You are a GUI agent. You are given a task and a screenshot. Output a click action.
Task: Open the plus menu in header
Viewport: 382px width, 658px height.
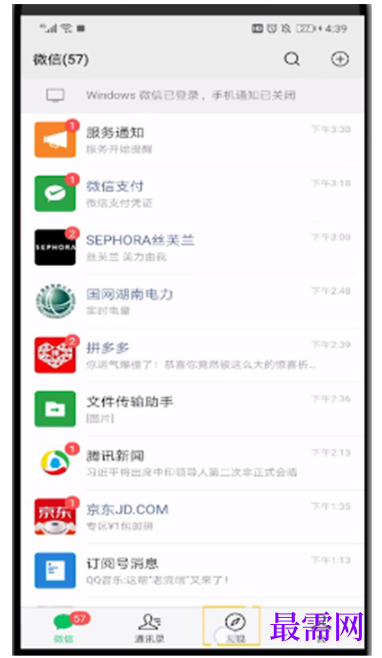point(340,59)
